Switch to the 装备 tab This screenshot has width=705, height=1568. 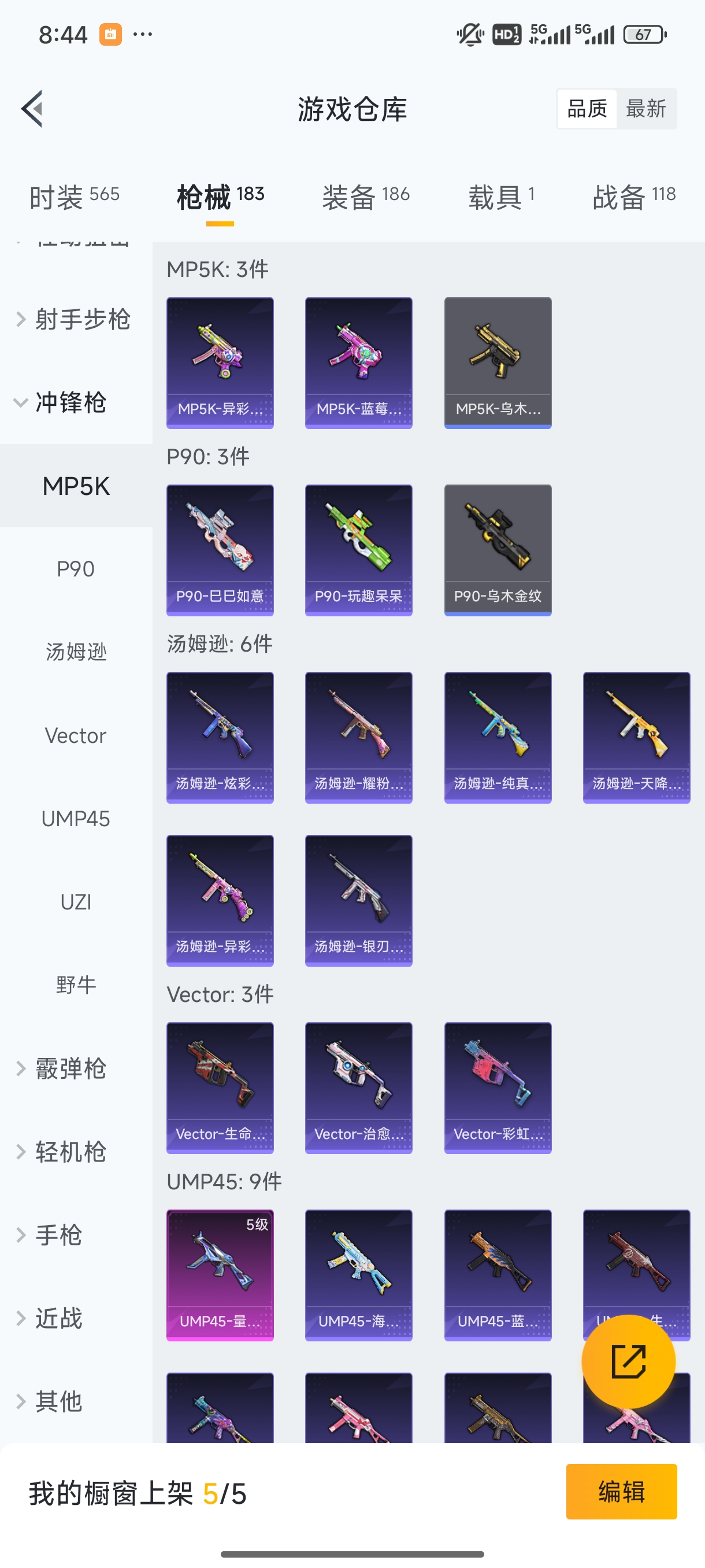point(366,197)
